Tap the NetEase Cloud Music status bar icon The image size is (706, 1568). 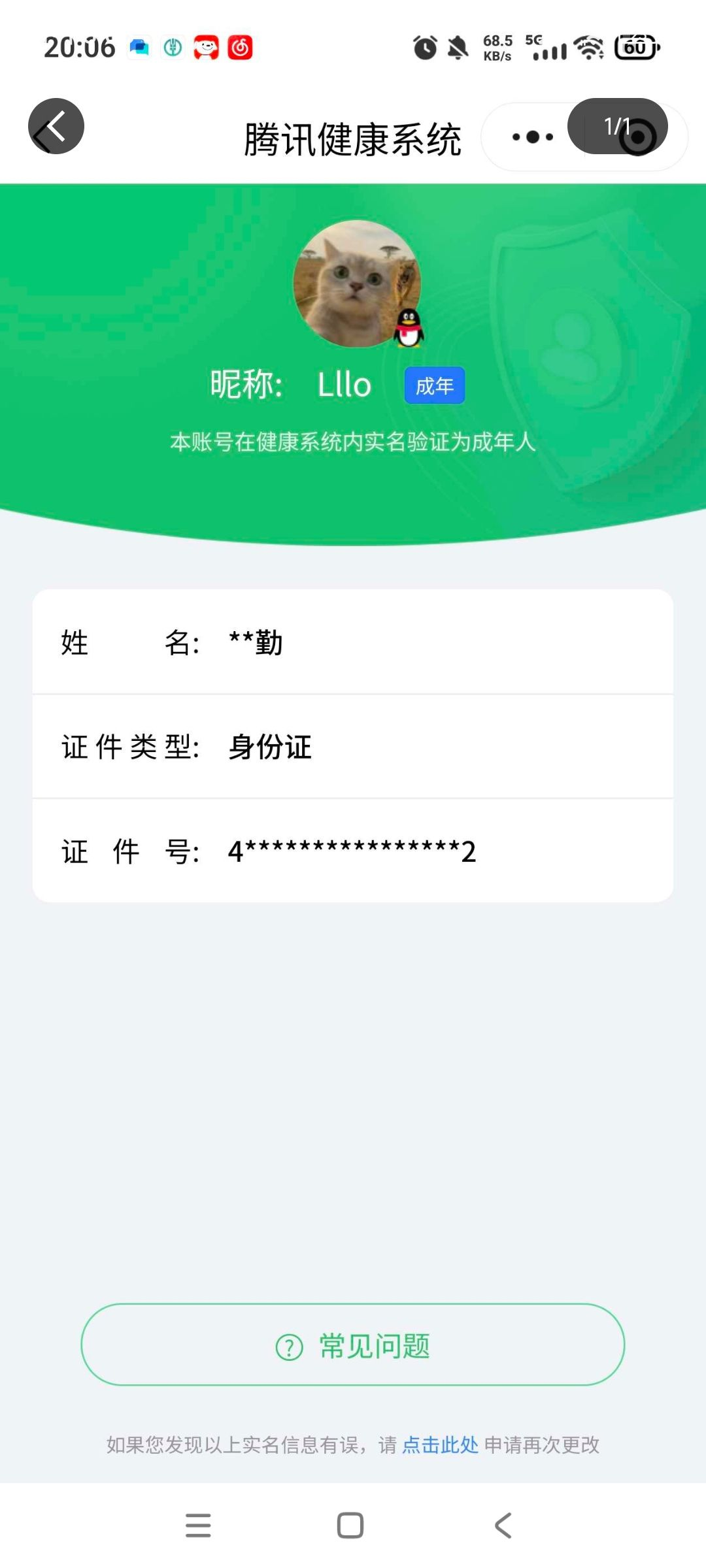point(239,48)
